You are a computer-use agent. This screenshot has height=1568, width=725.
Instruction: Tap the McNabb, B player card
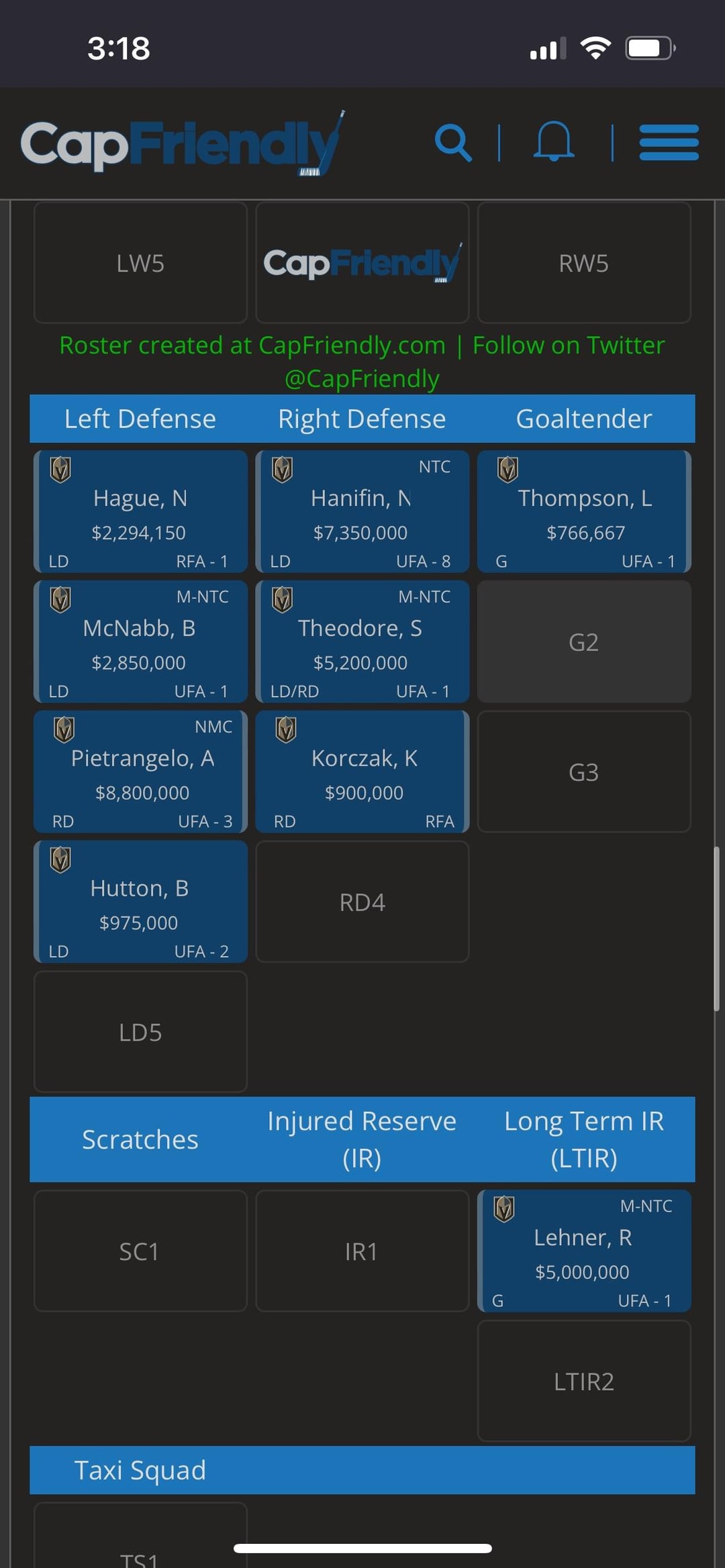click(x=140, y=641)
